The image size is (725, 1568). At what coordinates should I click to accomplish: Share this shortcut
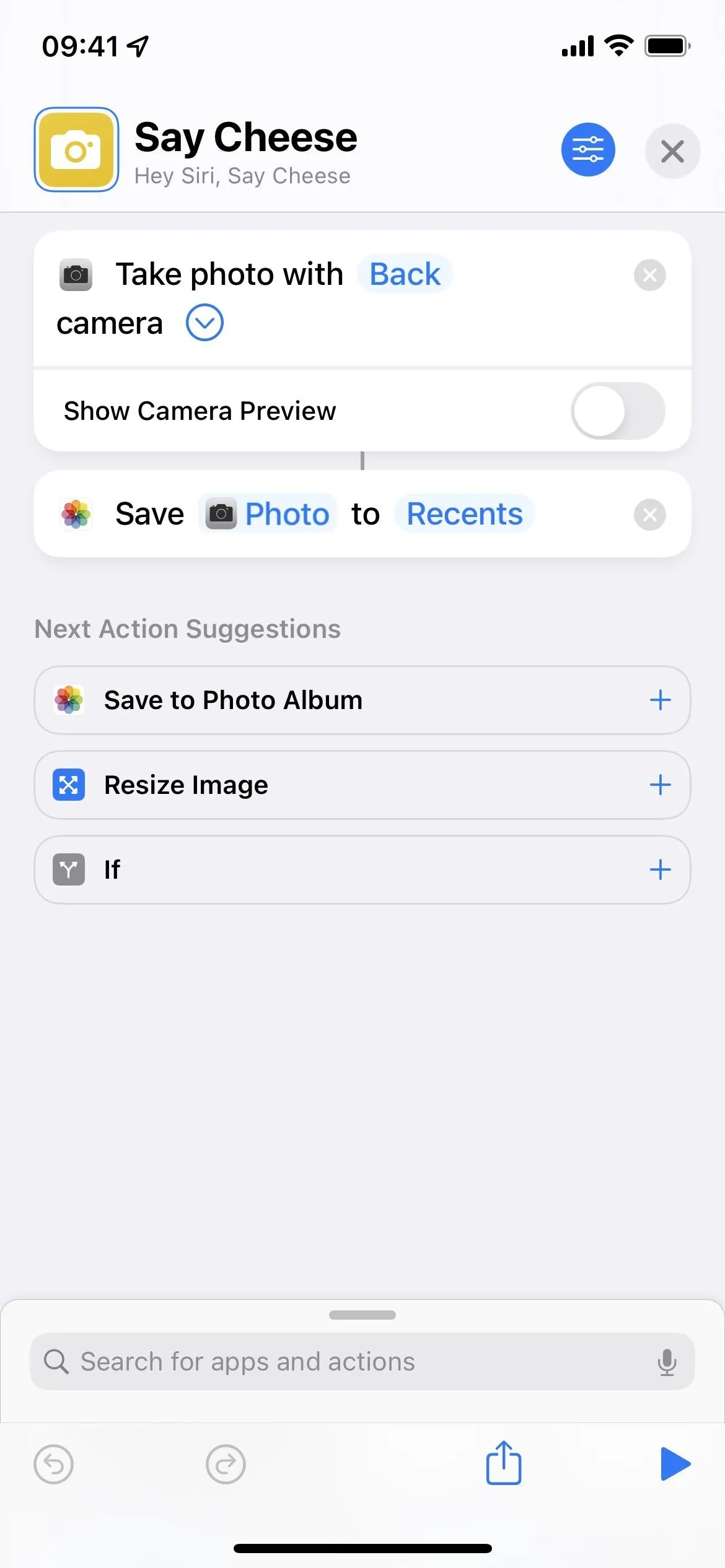[504, 1463]
